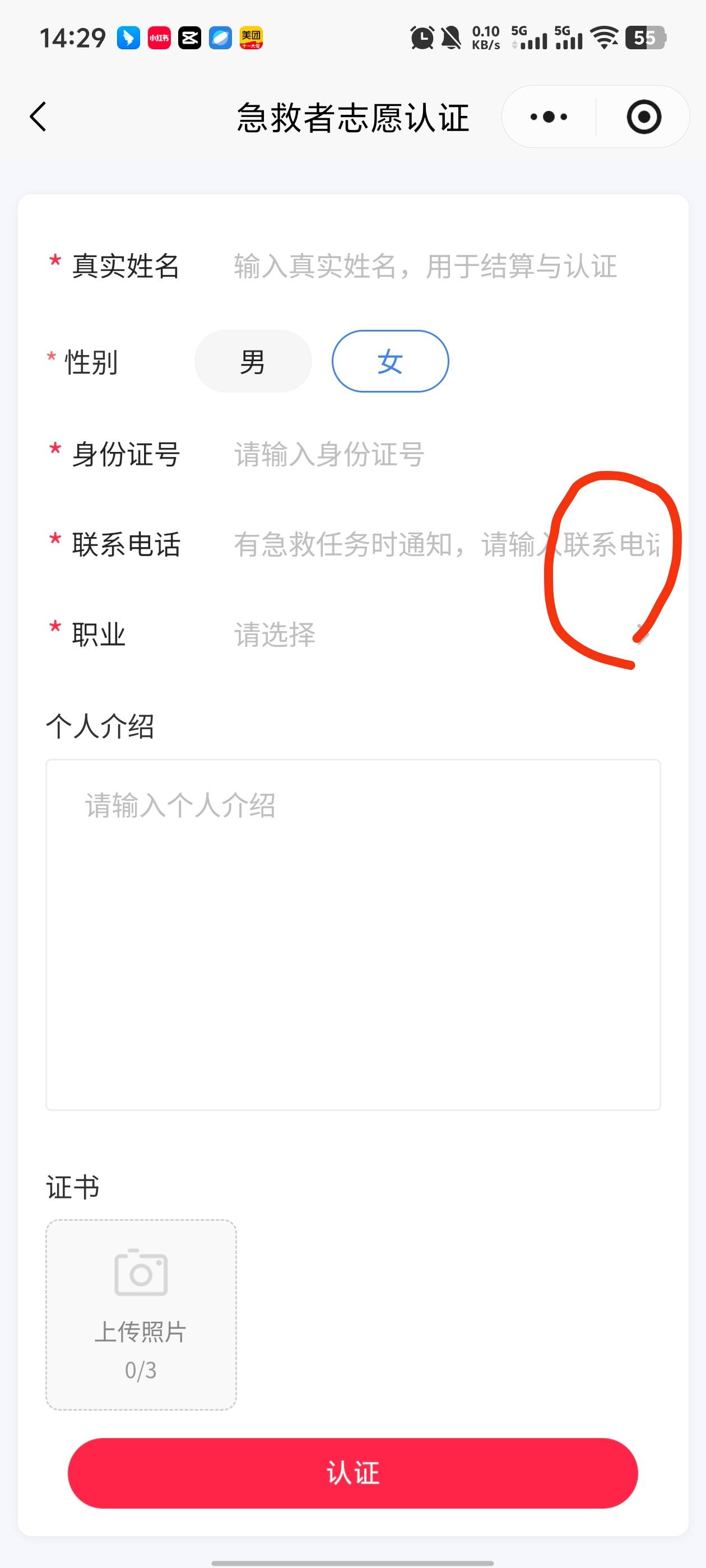The image size is (706, 1568).
Task: Open the mini program three-dot menu
Action: point(548,116)
